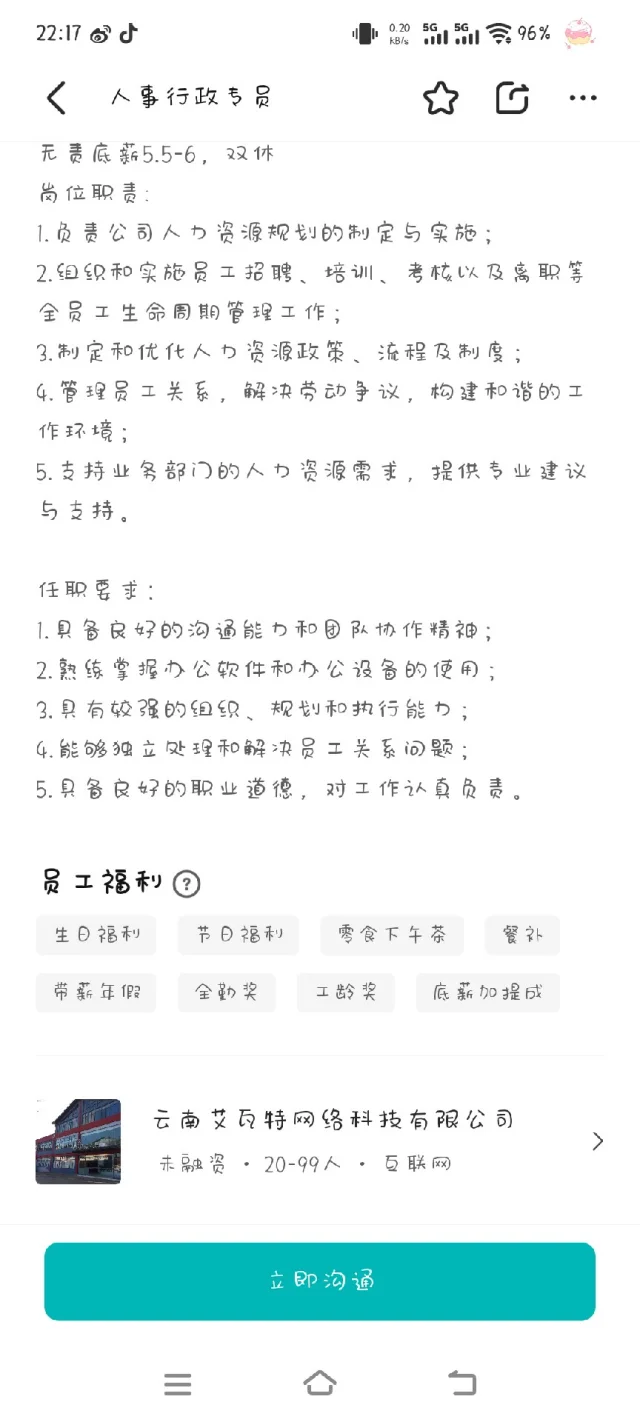Image resolution: width=640 pixels, height=1422 pixels.
Task: Share this job posting
Action: click(x=512, y=97)
